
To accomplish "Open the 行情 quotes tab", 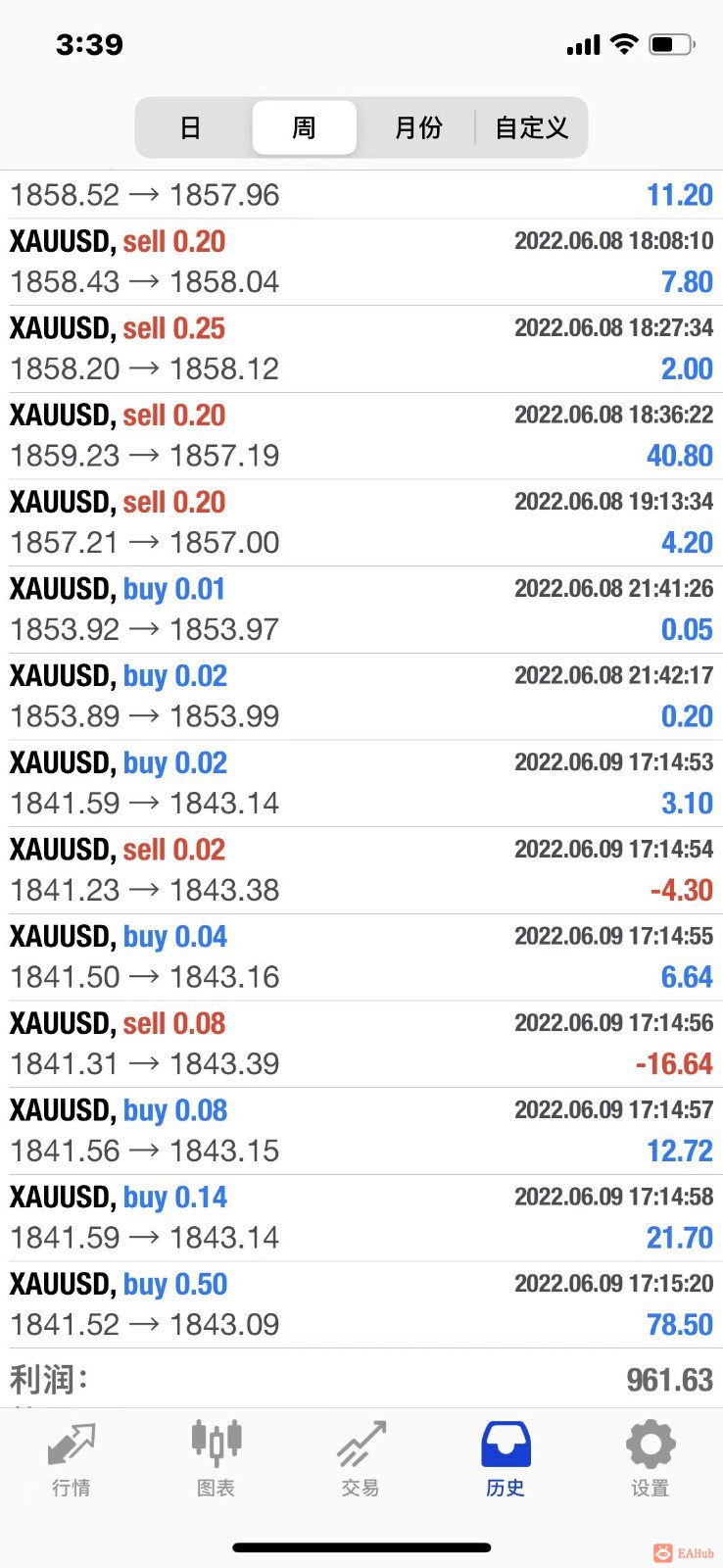I will click(x=72, y=1459).
